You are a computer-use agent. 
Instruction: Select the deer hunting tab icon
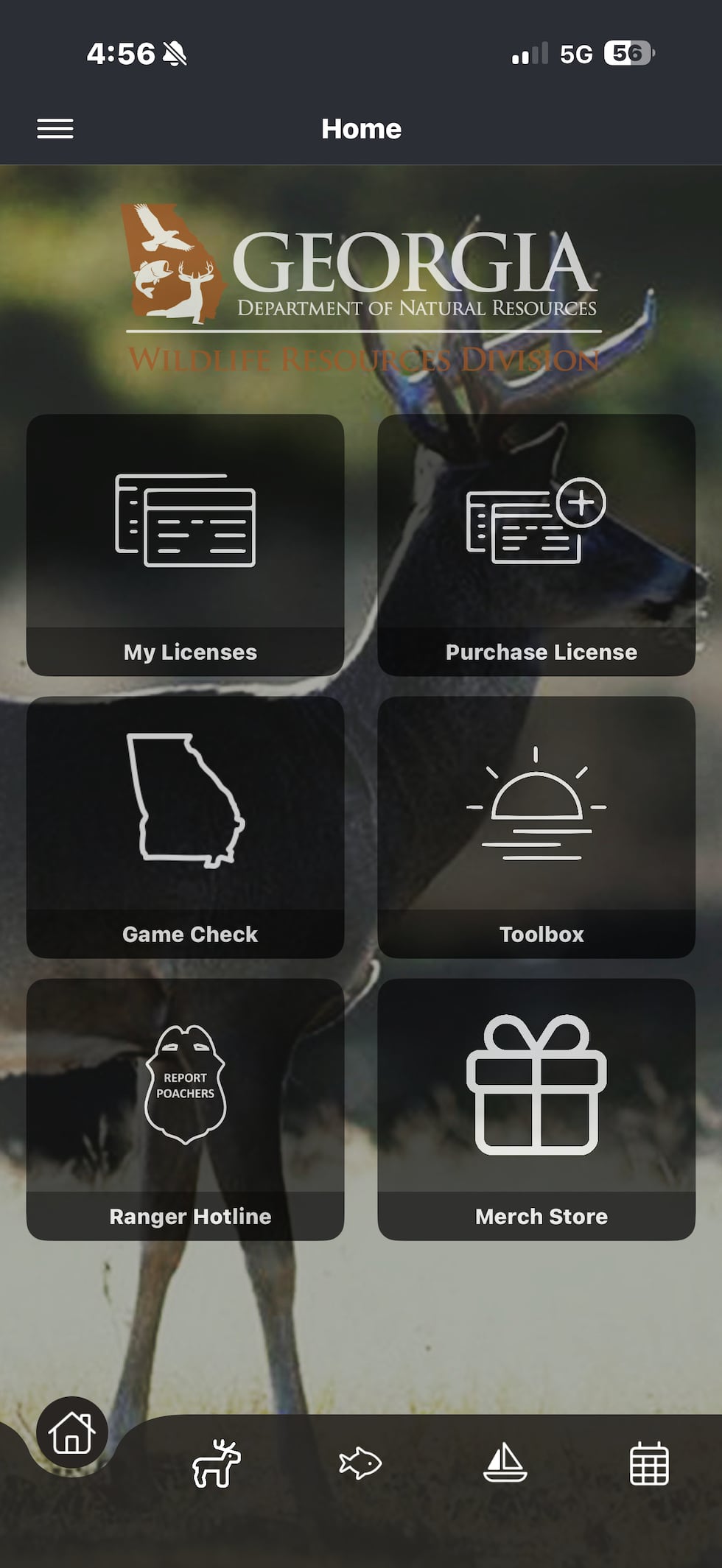(217, 1466)
